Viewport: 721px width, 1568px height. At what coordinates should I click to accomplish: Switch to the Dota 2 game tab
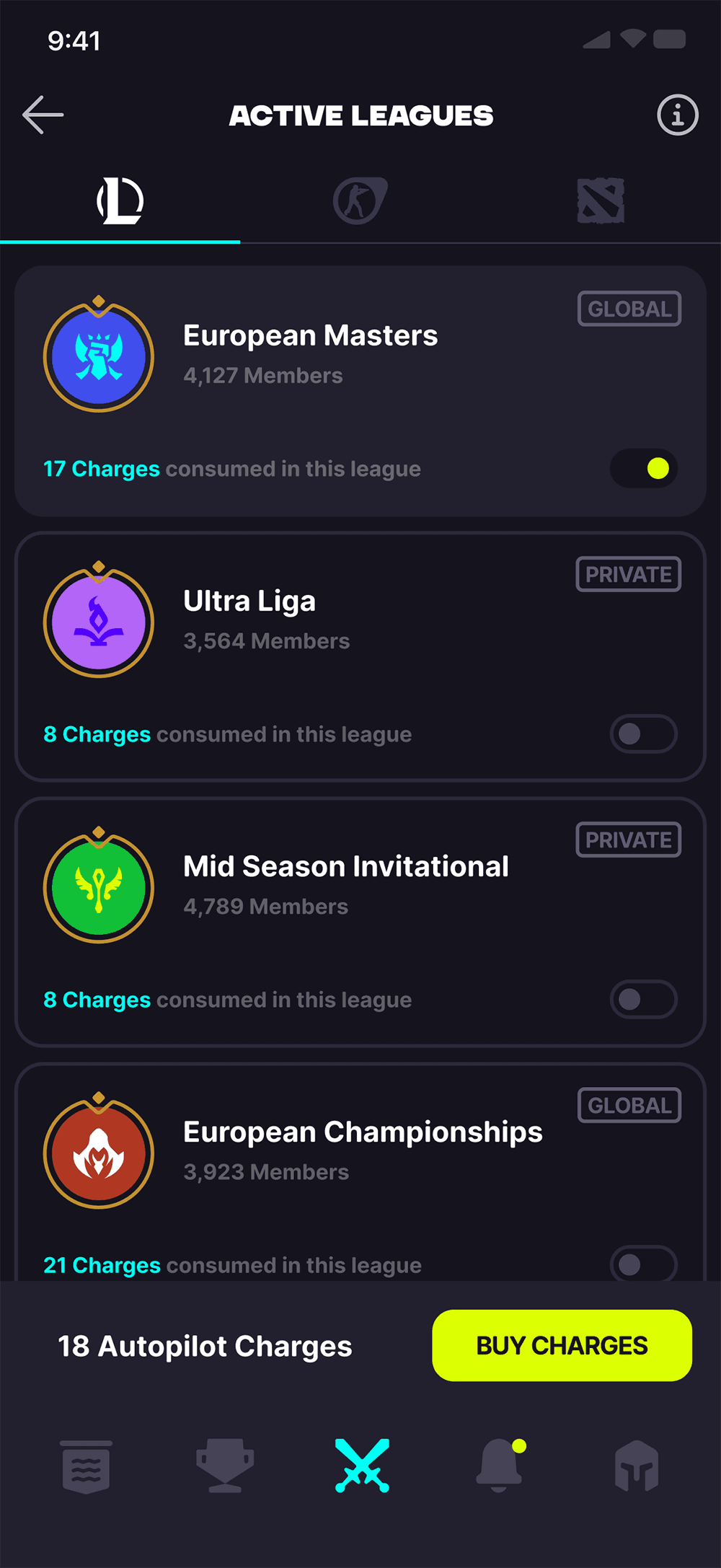601,201
